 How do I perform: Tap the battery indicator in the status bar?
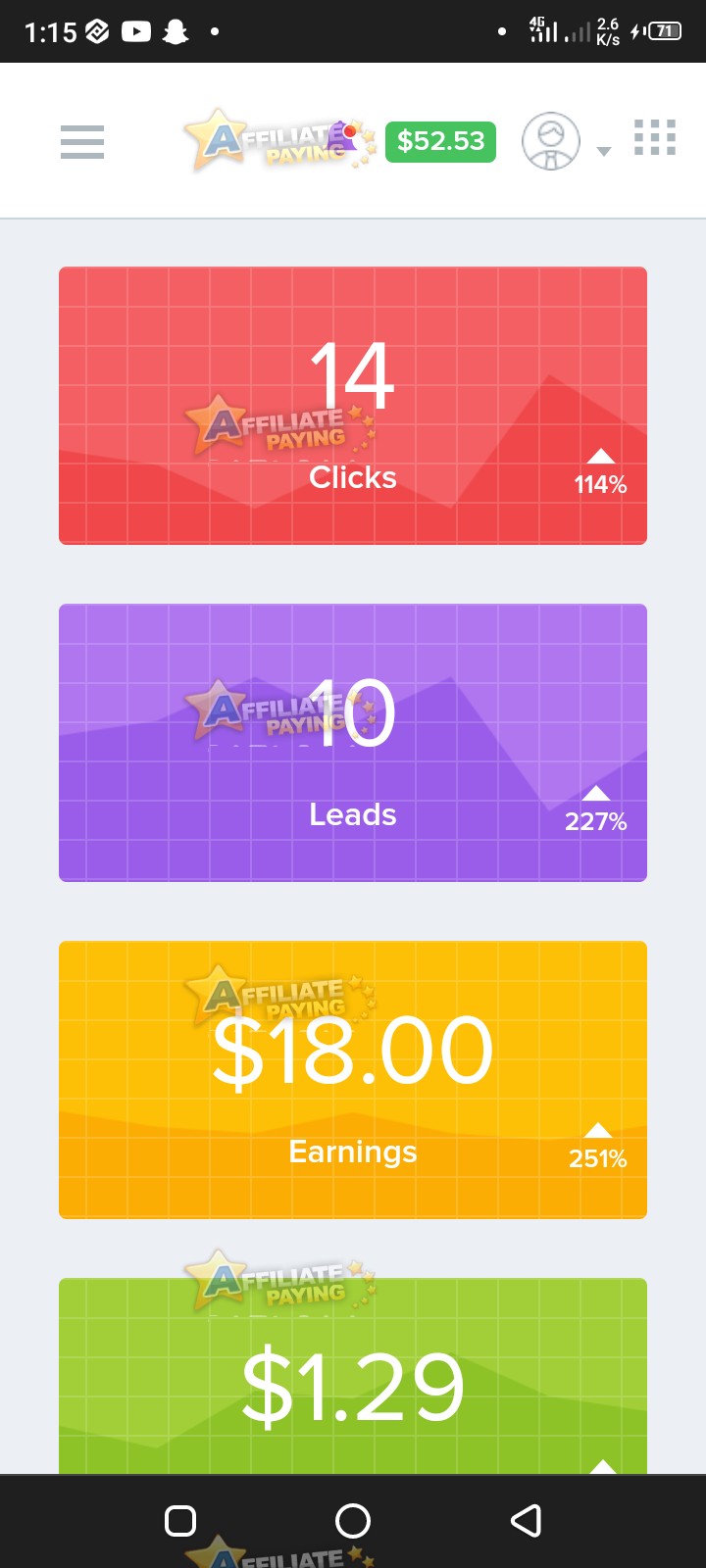point(663,30)
